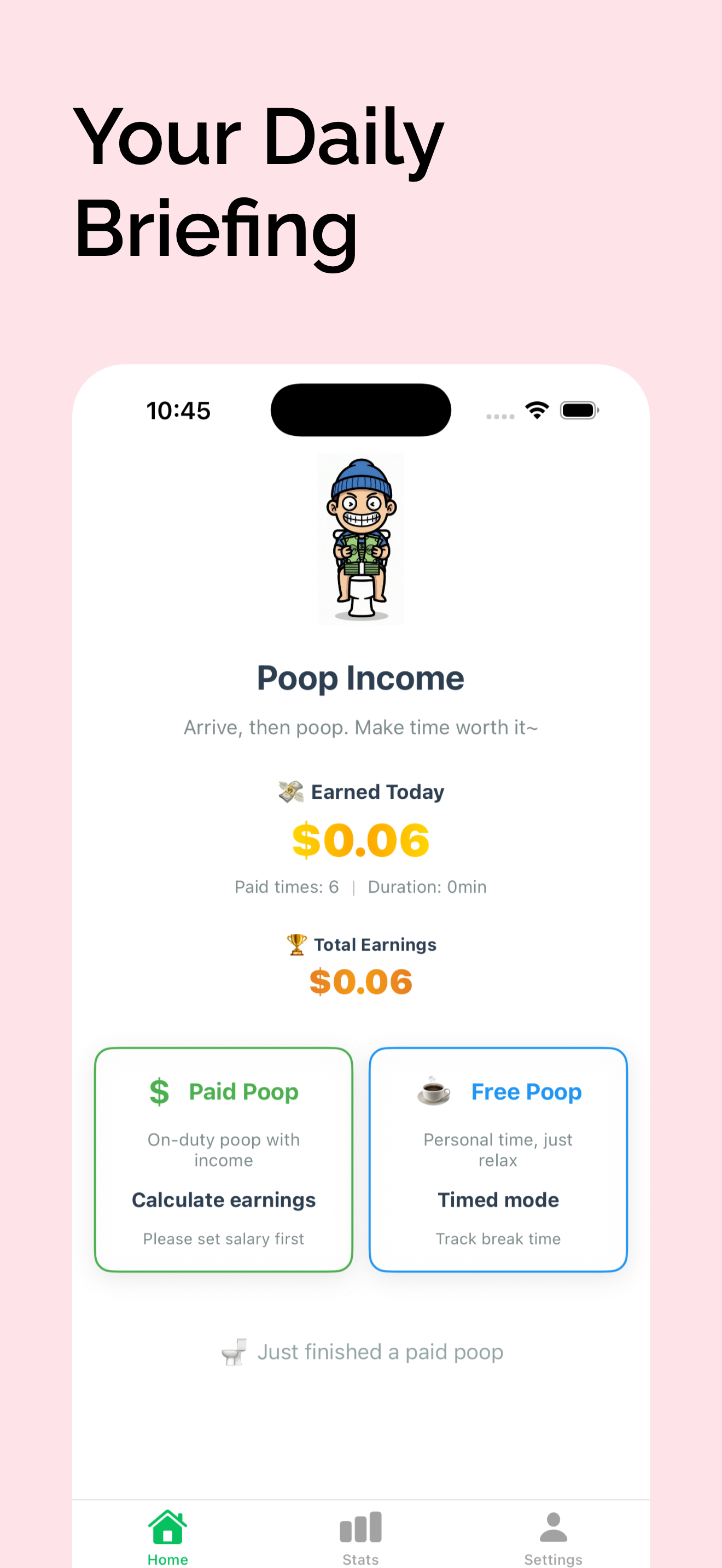The width and height of the screenshot is (722, 1568).
Task: Click the toilet icon in the status message
Action: coord(234,1351)
